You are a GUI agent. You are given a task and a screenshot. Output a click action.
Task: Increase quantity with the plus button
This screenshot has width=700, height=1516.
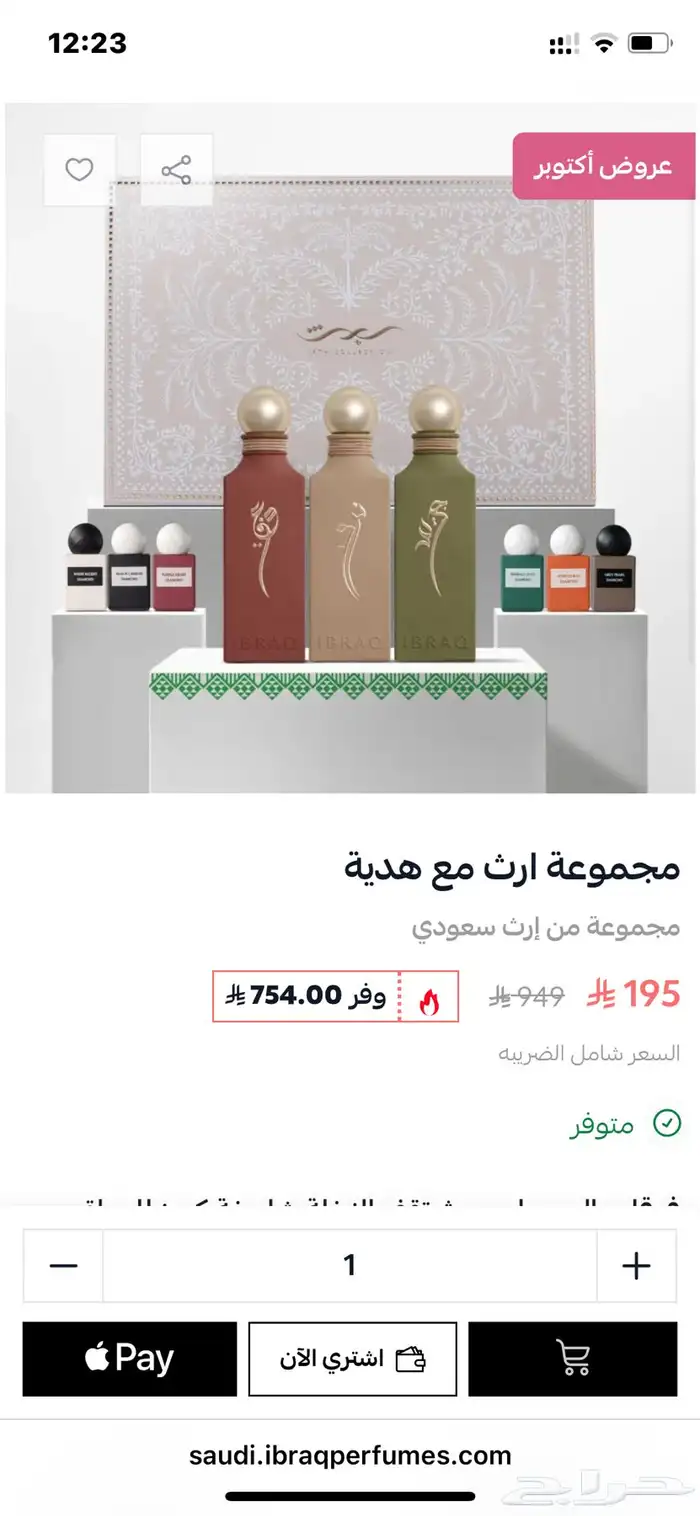point(636,1266)
